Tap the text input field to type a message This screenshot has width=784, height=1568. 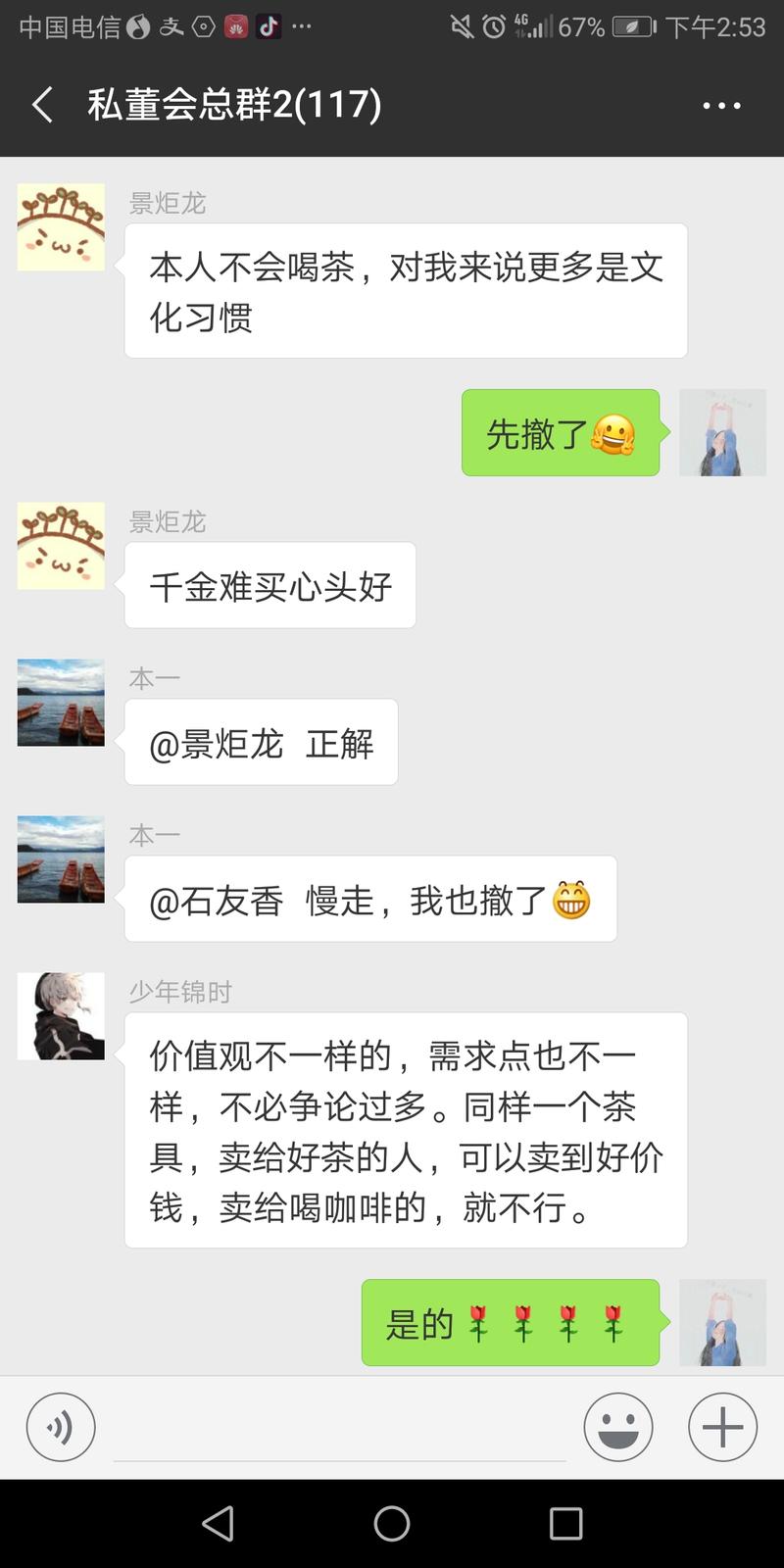point(338,1427)
